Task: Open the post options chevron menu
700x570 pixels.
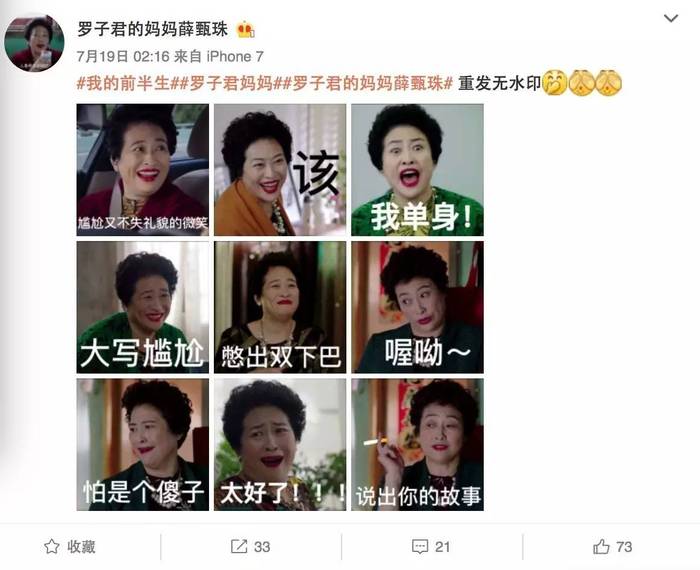Action: (671, 19)
